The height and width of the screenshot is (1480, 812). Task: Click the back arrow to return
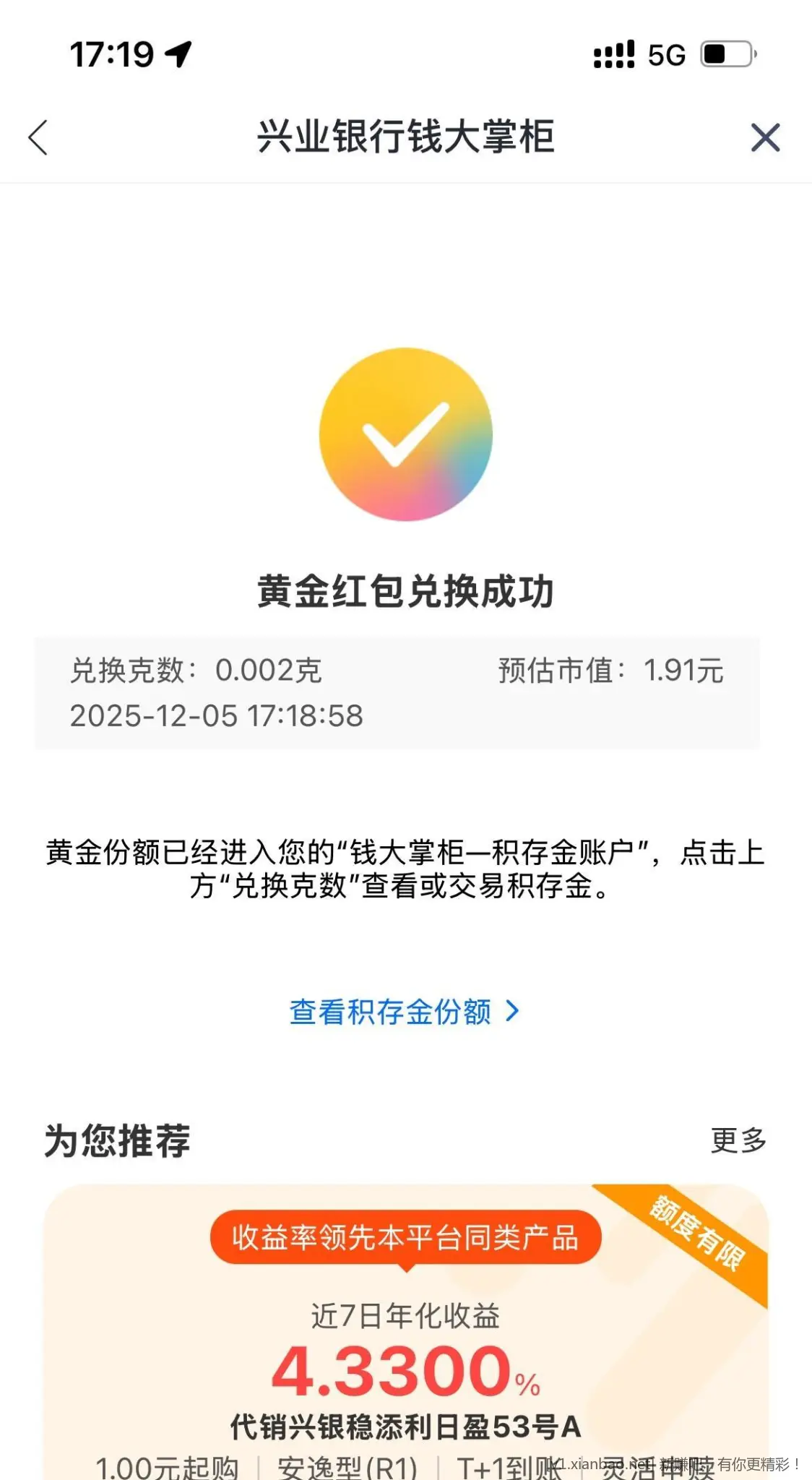point(39,137)
